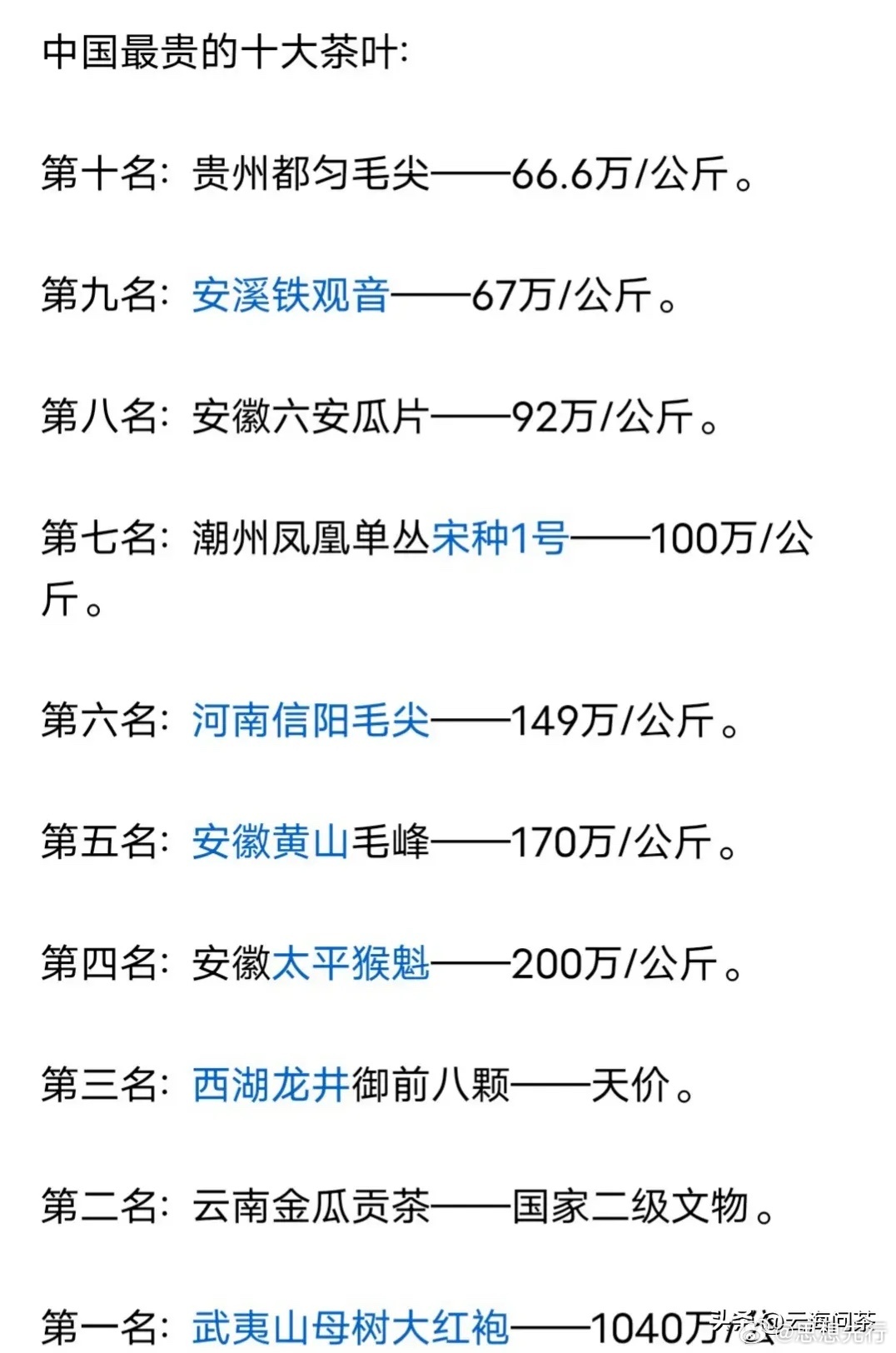The height and width of the screenshot is (1353, 896).
Task: Open the 安溪铁观音 link
Action: click(x=290, y=295)
